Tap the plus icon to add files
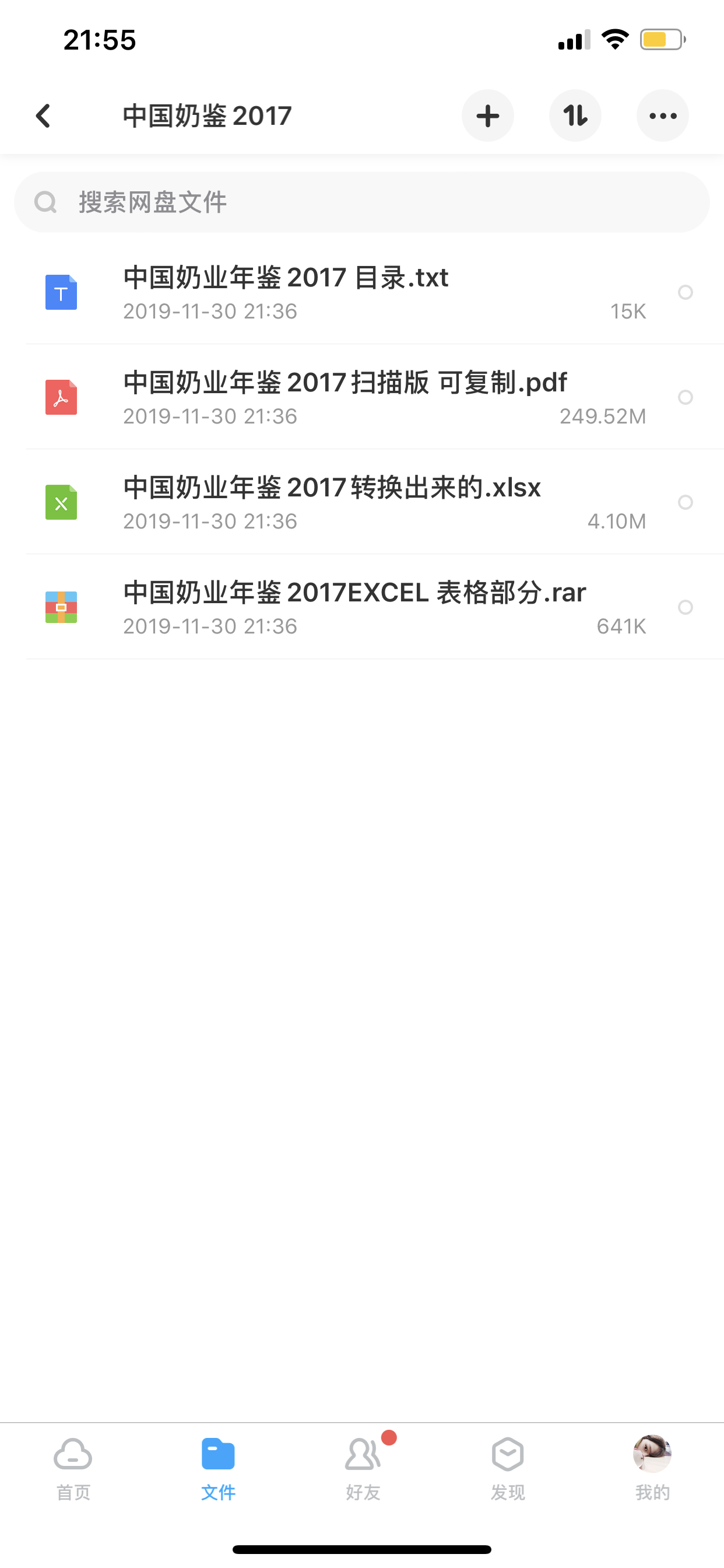Screen dimensions: 724x1568 [487, 116]
